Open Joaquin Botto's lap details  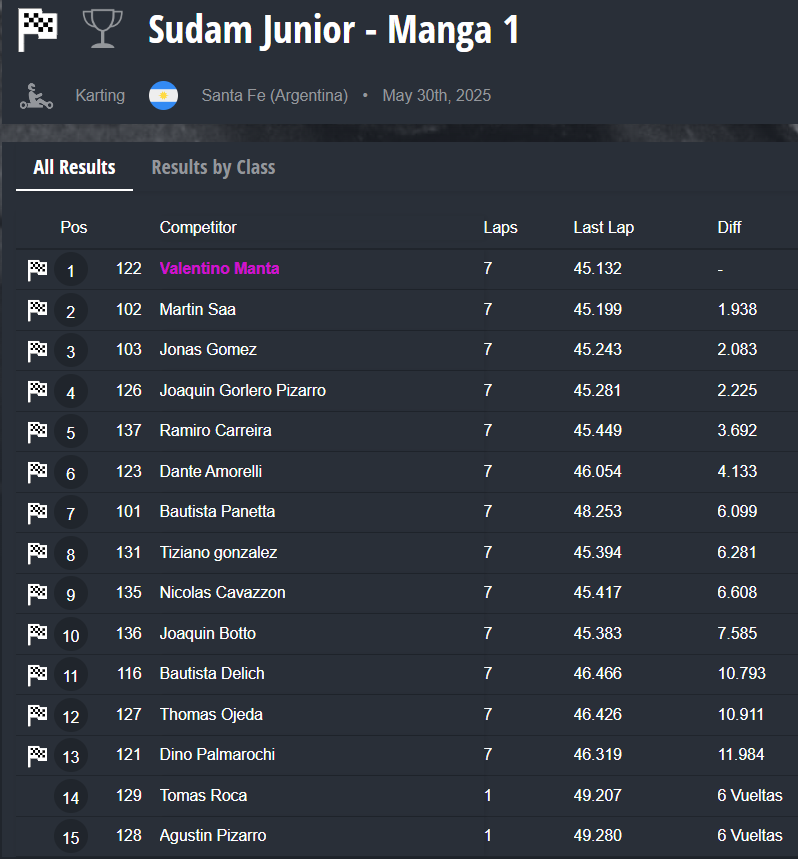click(x=207, y=634)
